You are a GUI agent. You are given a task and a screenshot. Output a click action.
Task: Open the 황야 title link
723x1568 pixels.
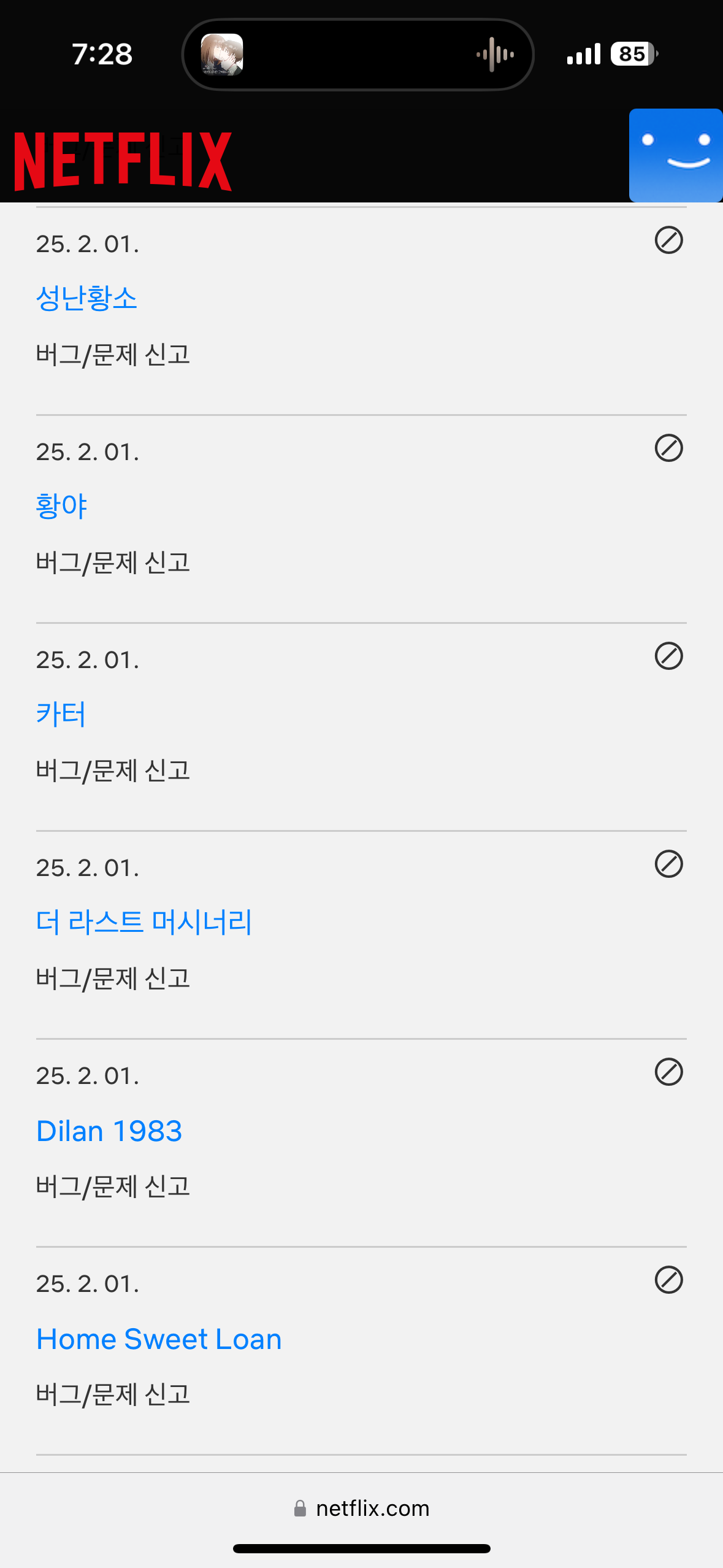61,506
